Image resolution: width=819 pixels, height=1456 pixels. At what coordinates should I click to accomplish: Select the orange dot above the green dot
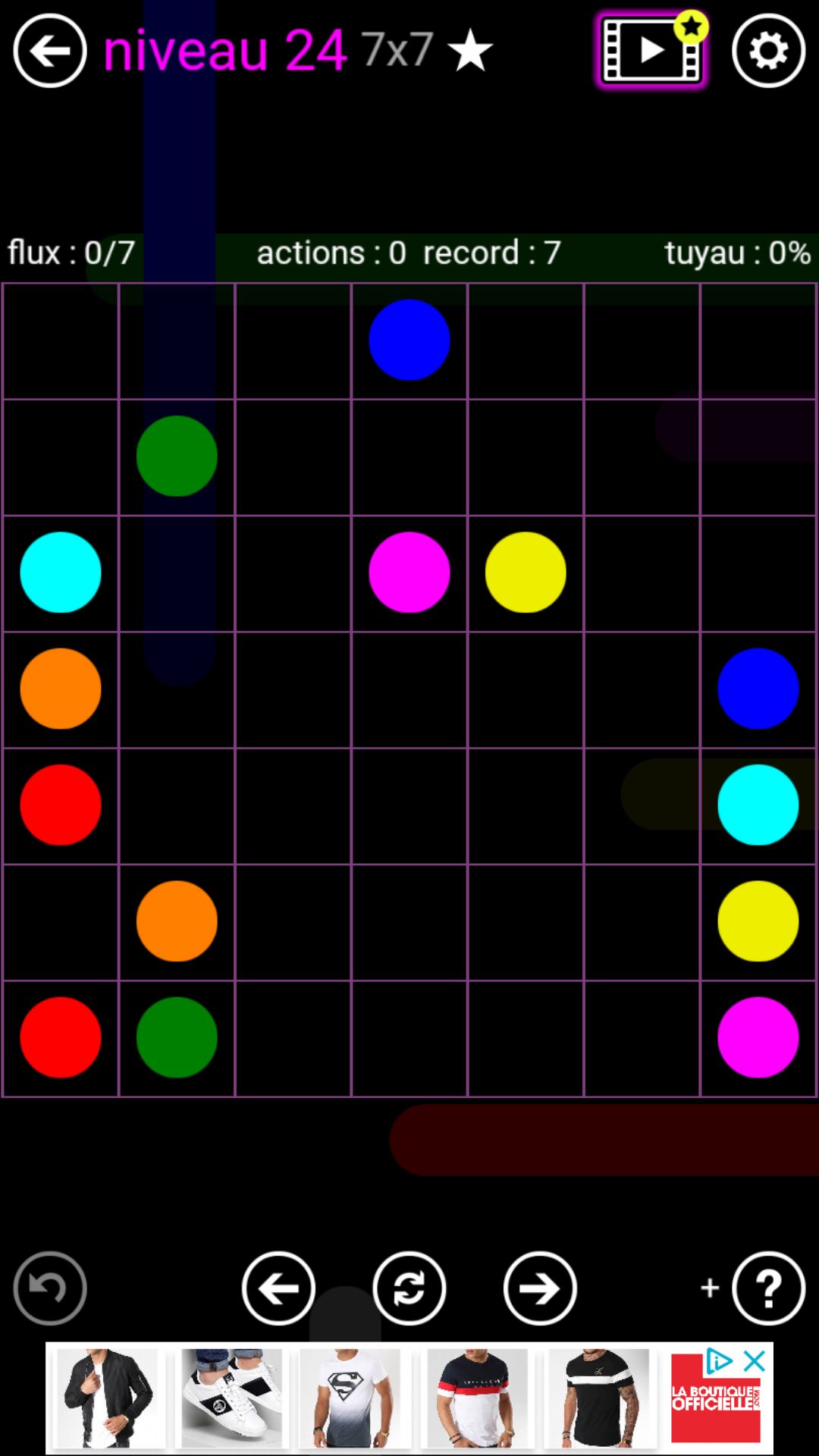pyautogui.click(x=177, y=921)
